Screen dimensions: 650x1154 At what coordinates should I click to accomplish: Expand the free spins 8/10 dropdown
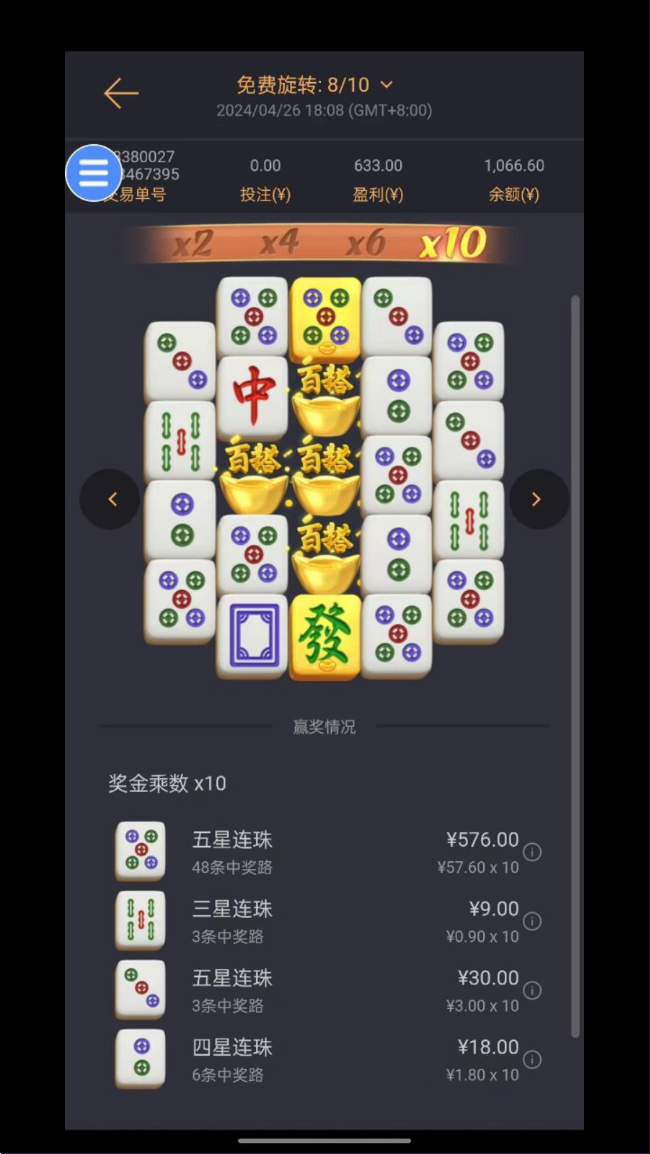[386, 86]
